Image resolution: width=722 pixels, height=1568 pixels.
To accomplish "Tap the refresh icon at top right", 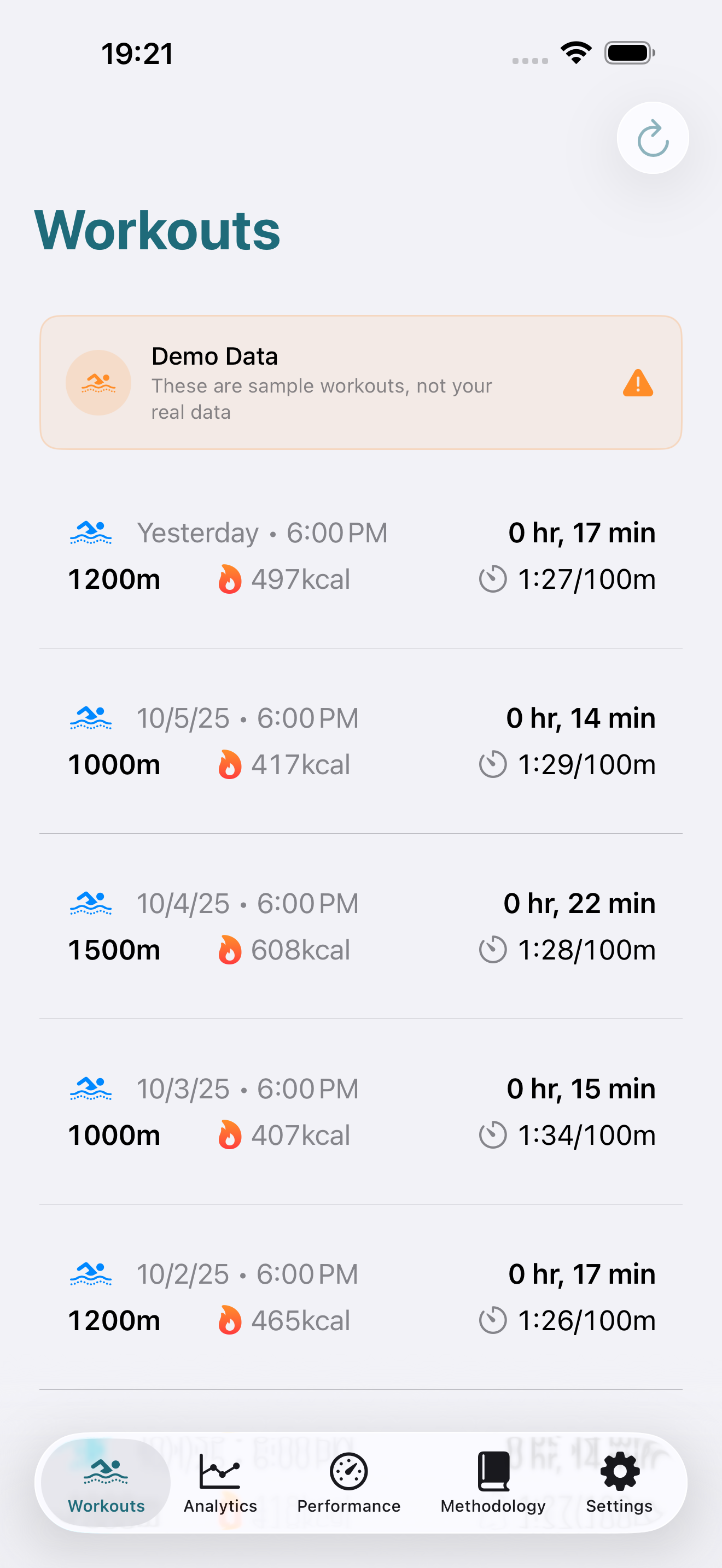I will [x=652, y=138].
